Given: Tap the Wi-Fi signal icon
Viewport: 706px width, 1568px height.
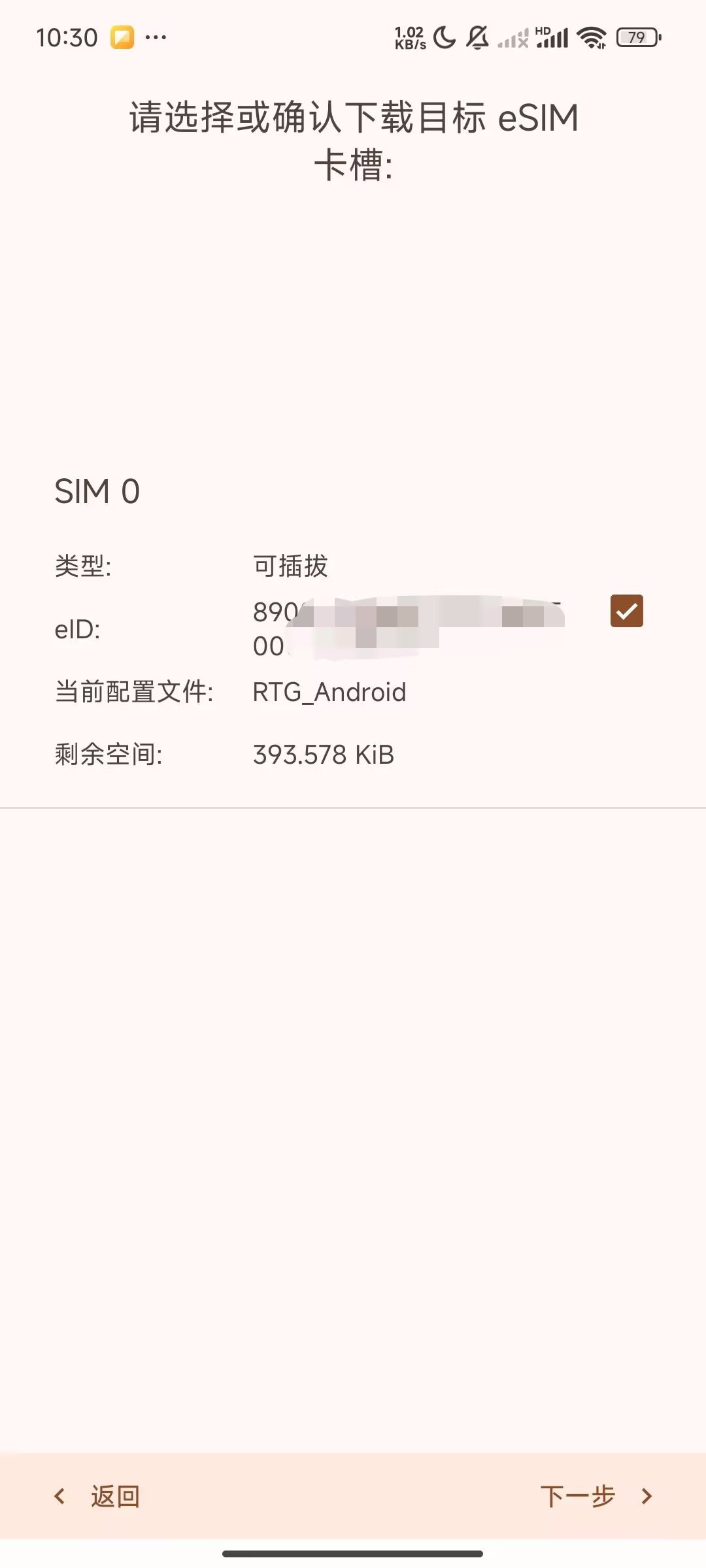Looking at the screenshot, I should point(590,38).
